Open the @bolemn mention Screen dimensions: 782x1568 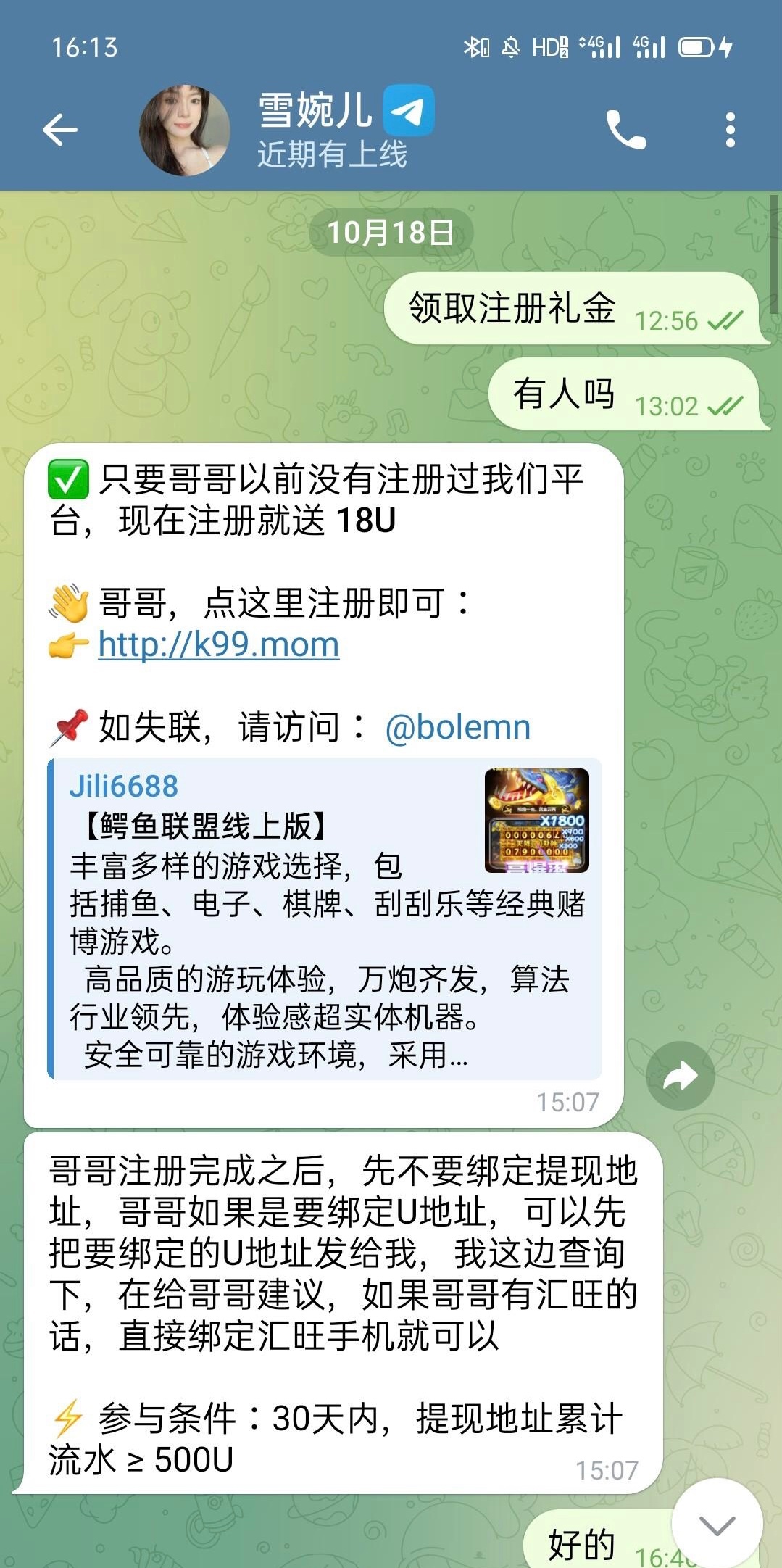pos(457,727)
